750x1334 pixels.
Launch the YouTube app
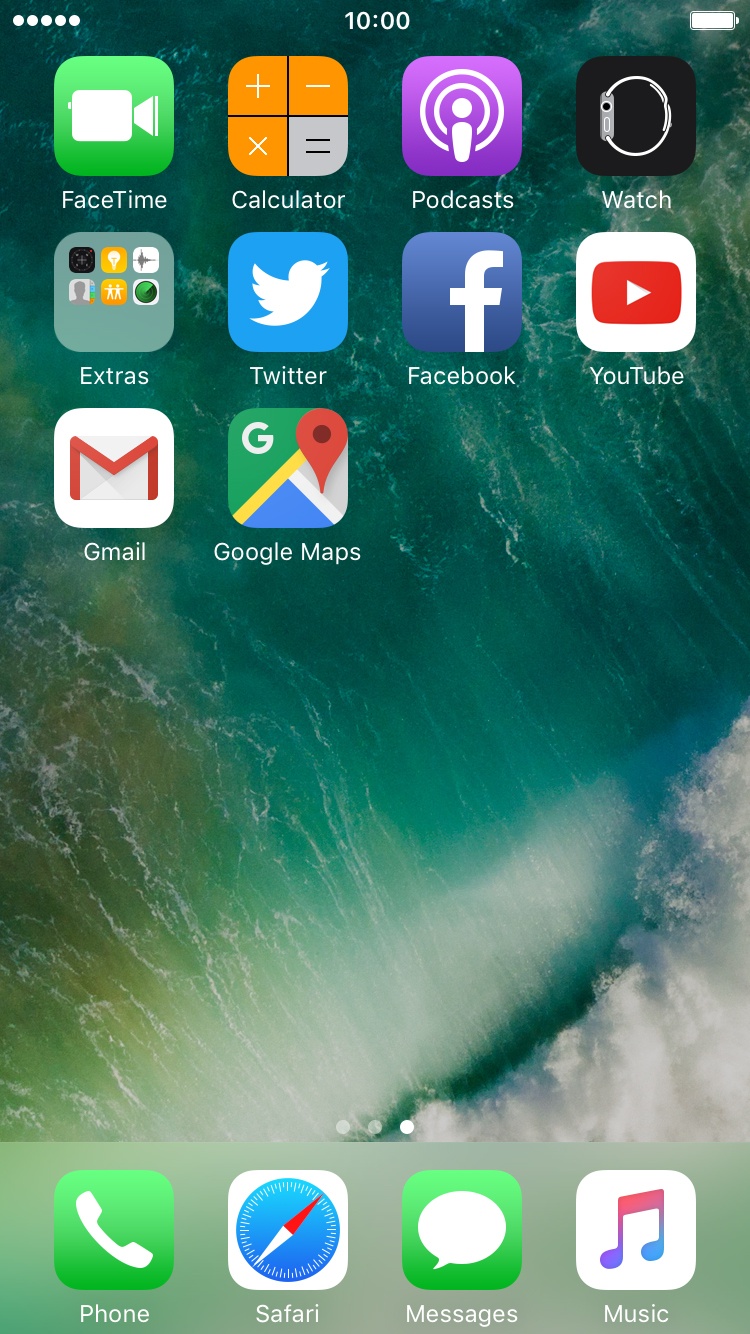click(636, 292)
